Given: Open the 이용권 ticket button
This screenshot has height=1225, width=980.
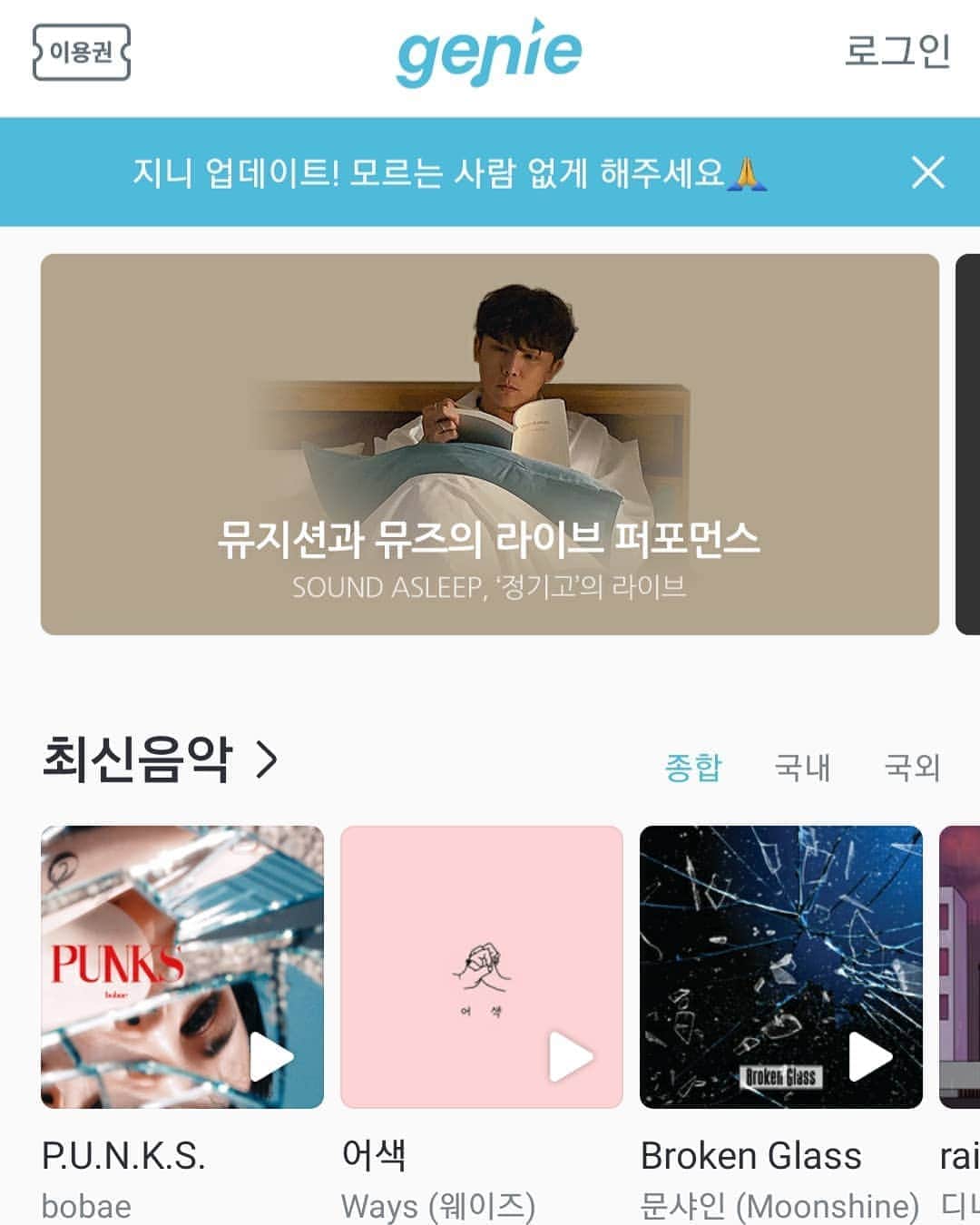Looking at the screenshot, I should pyautogui.click(x=82, y=53).
